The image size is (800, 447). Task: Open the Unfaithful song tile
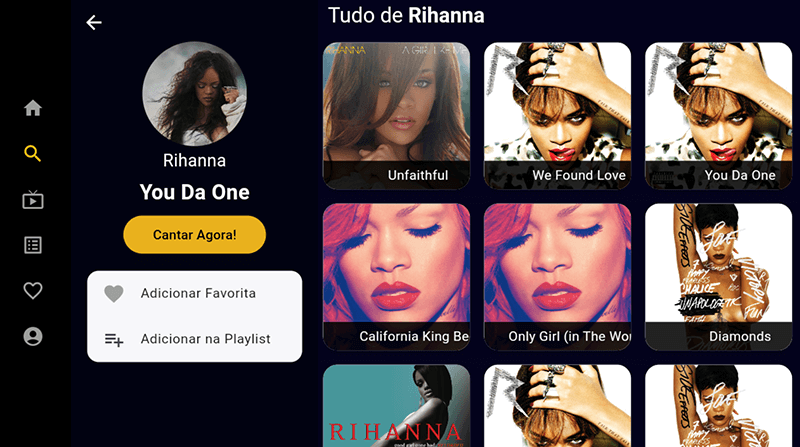(396, 115)
